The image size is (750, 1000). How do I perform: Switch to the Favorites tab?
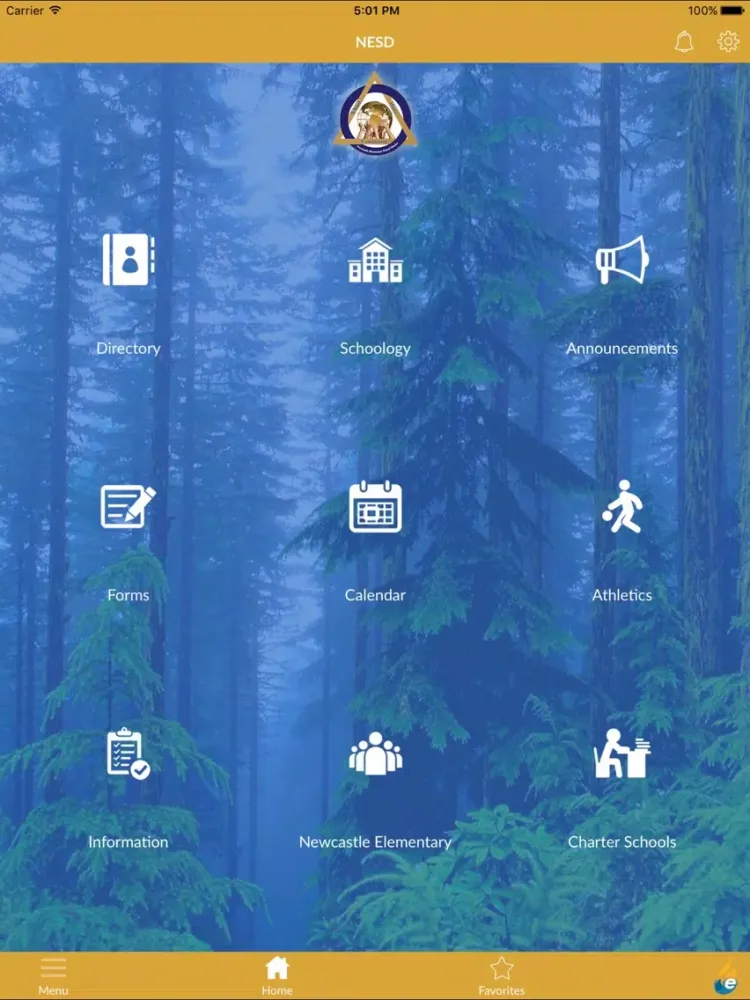coord(501,975)
